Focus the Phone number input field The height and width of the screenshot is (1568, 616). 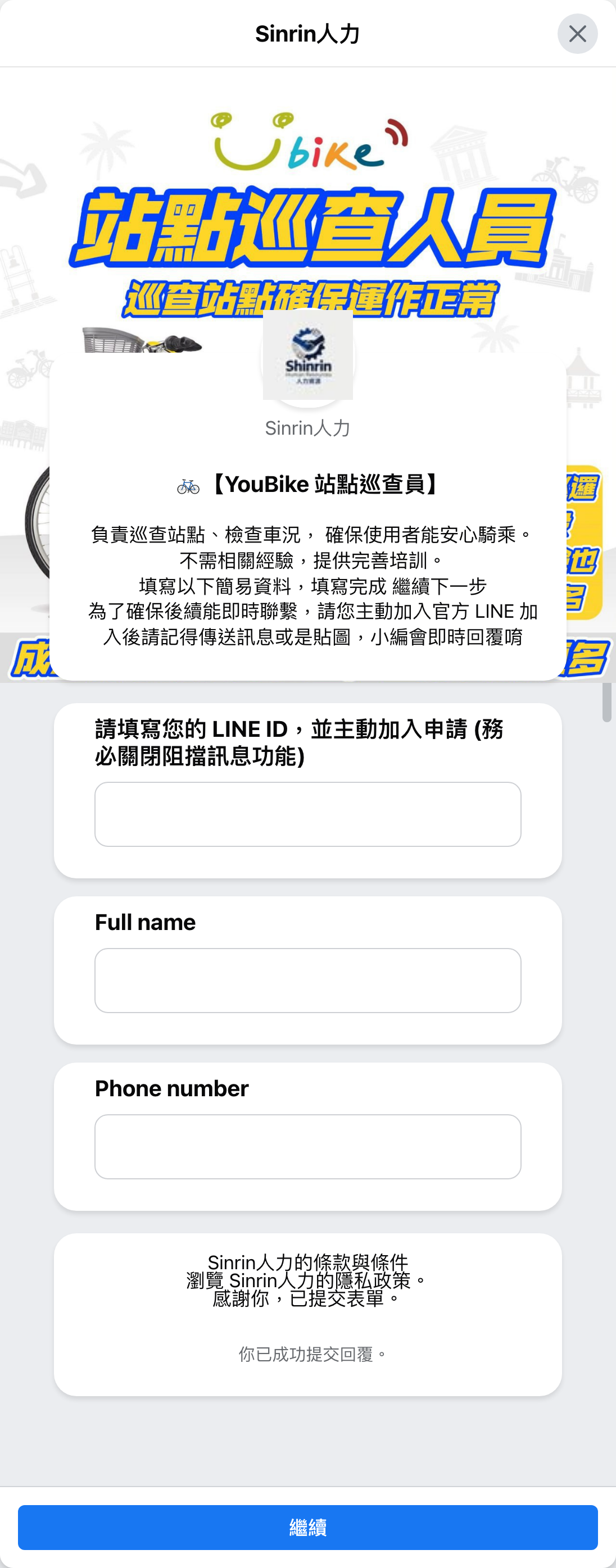[x=307, y=1146]
